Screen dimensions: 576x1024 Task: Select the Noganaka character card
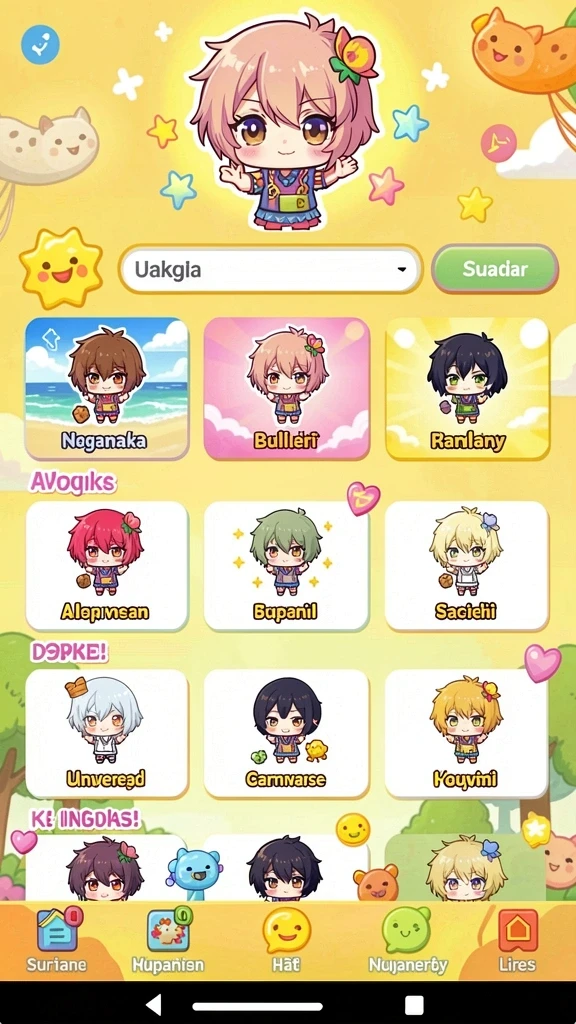107,388
